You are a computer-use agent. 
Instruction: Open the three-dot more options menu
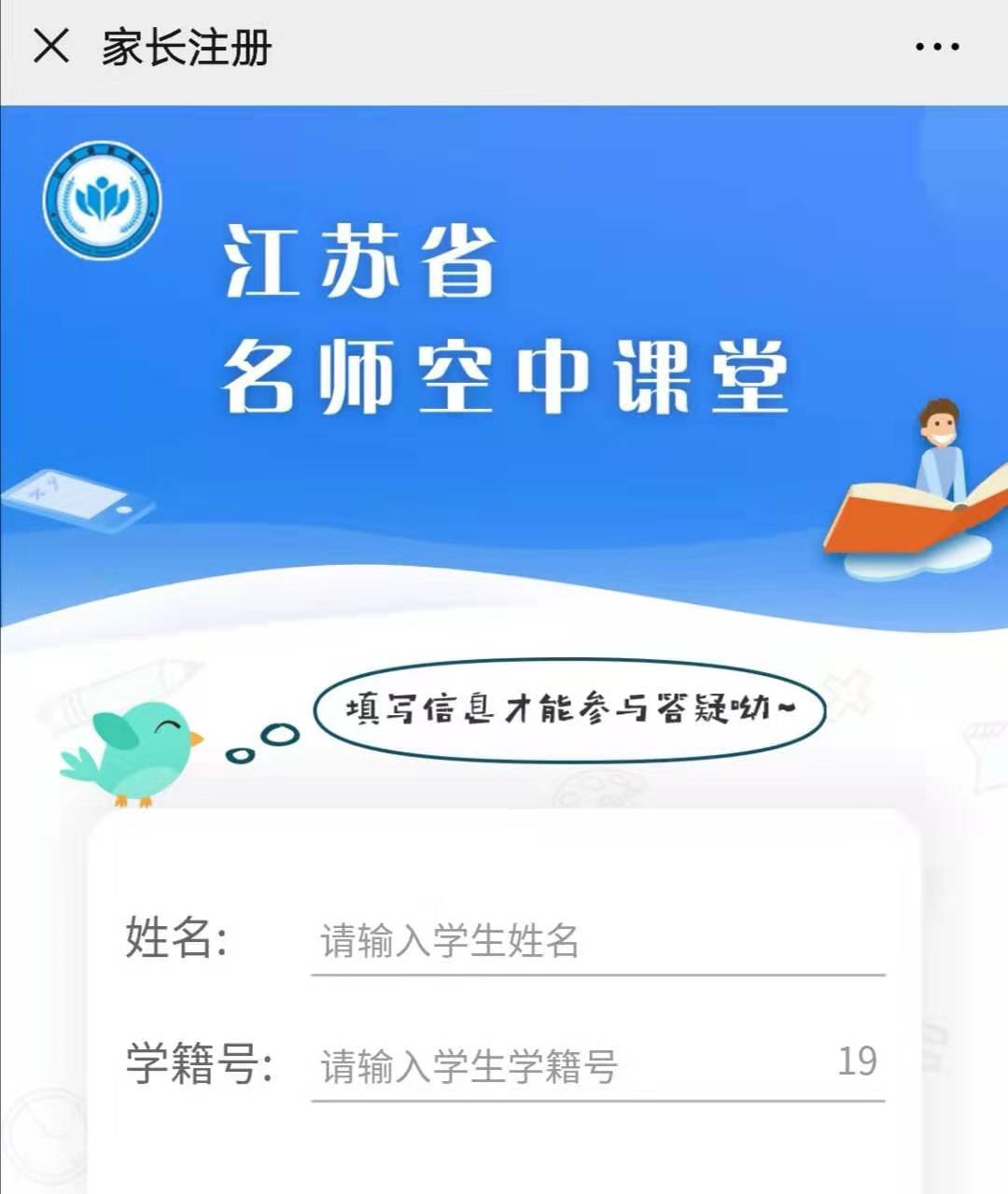coord(936,47)
